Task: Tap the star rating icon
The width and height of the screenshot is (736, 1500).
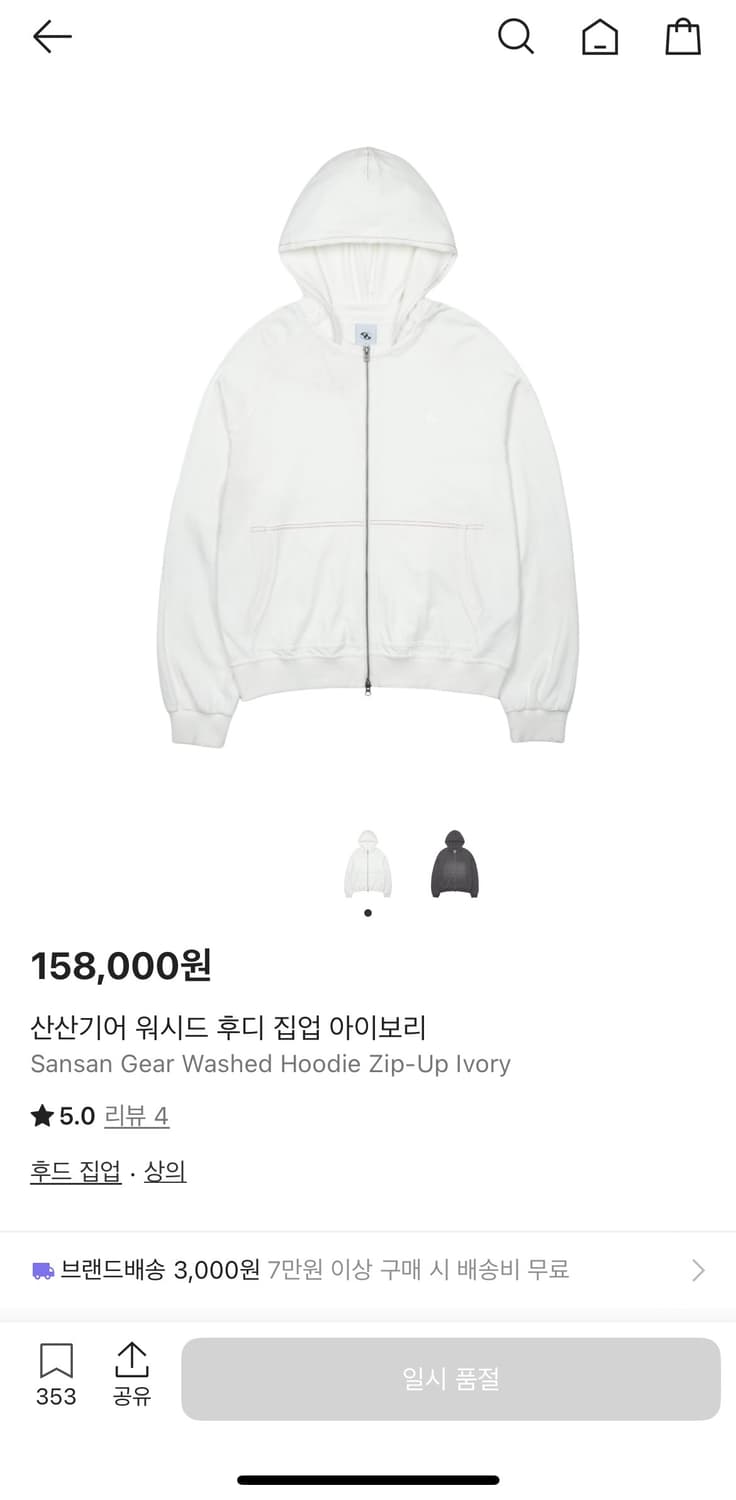Action: click(x=41, y=1116)
